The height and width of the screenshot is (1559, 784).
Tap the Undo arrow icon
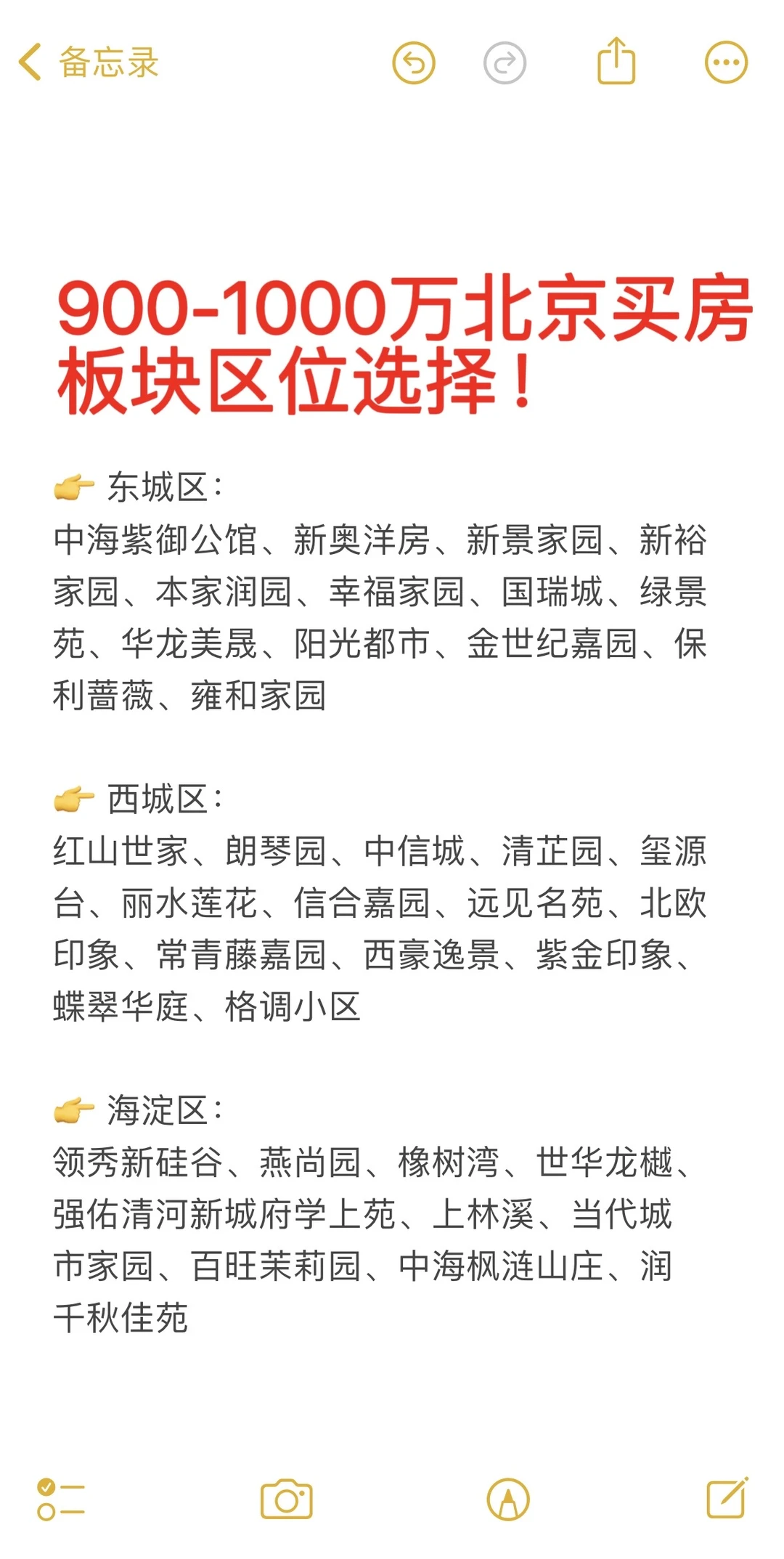414,62
